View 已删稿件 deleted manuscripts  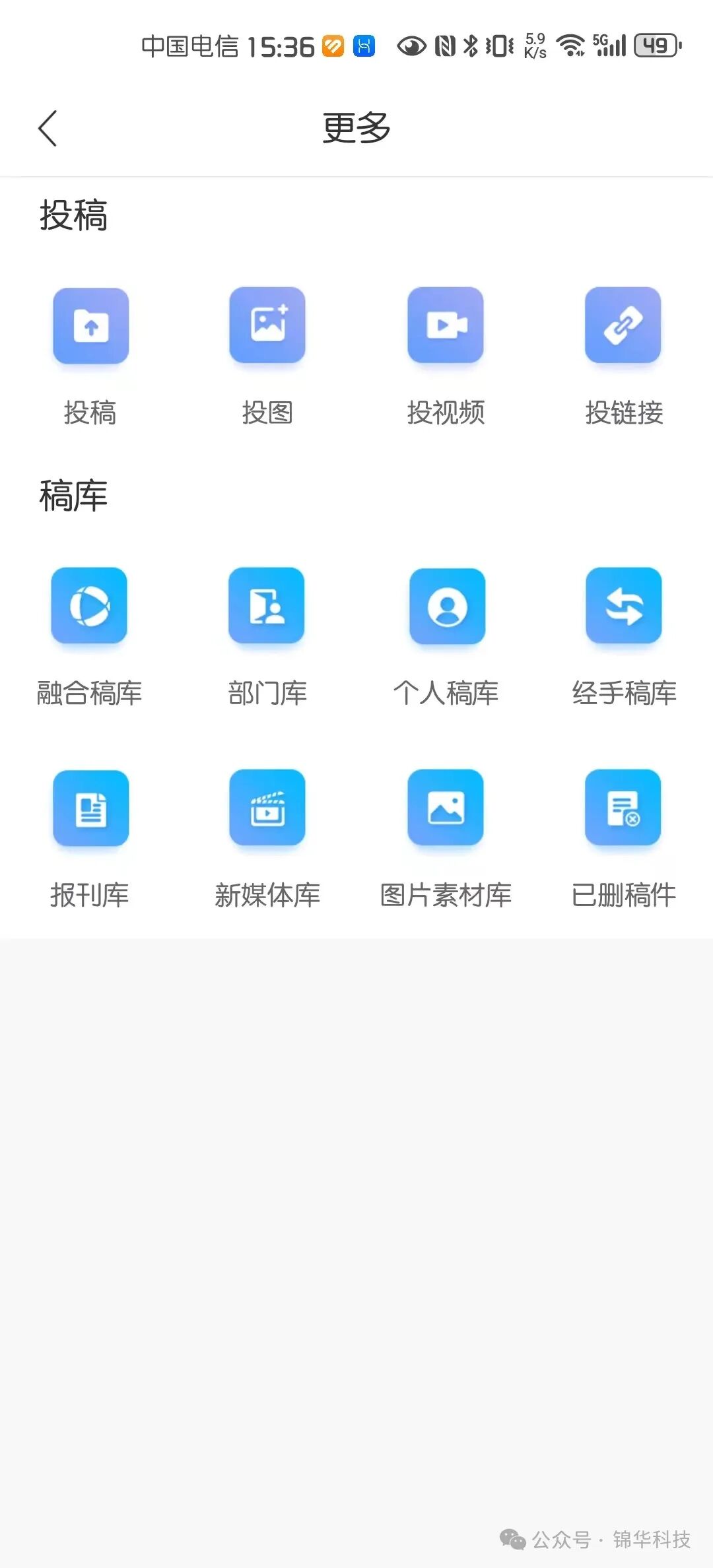tap(623, 808)
